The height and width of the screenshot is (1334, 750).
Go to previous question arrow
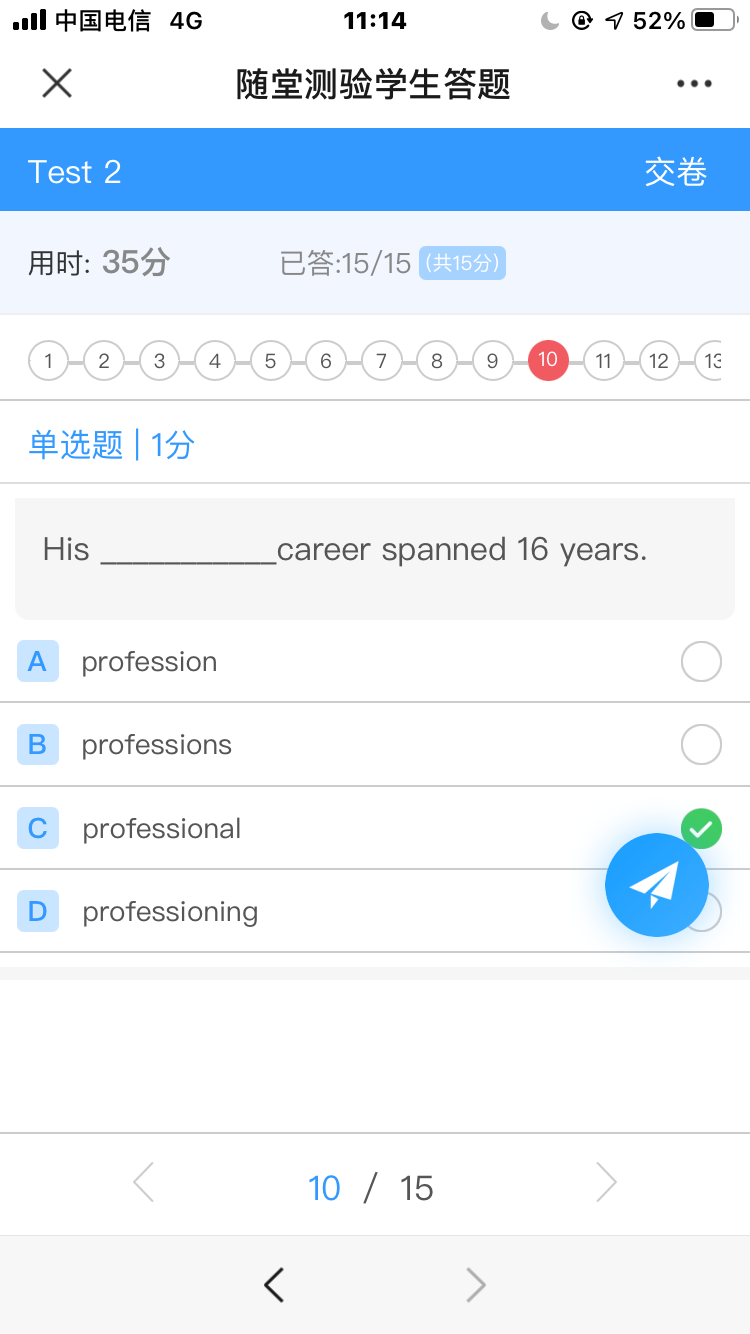tap(143, 1182)
